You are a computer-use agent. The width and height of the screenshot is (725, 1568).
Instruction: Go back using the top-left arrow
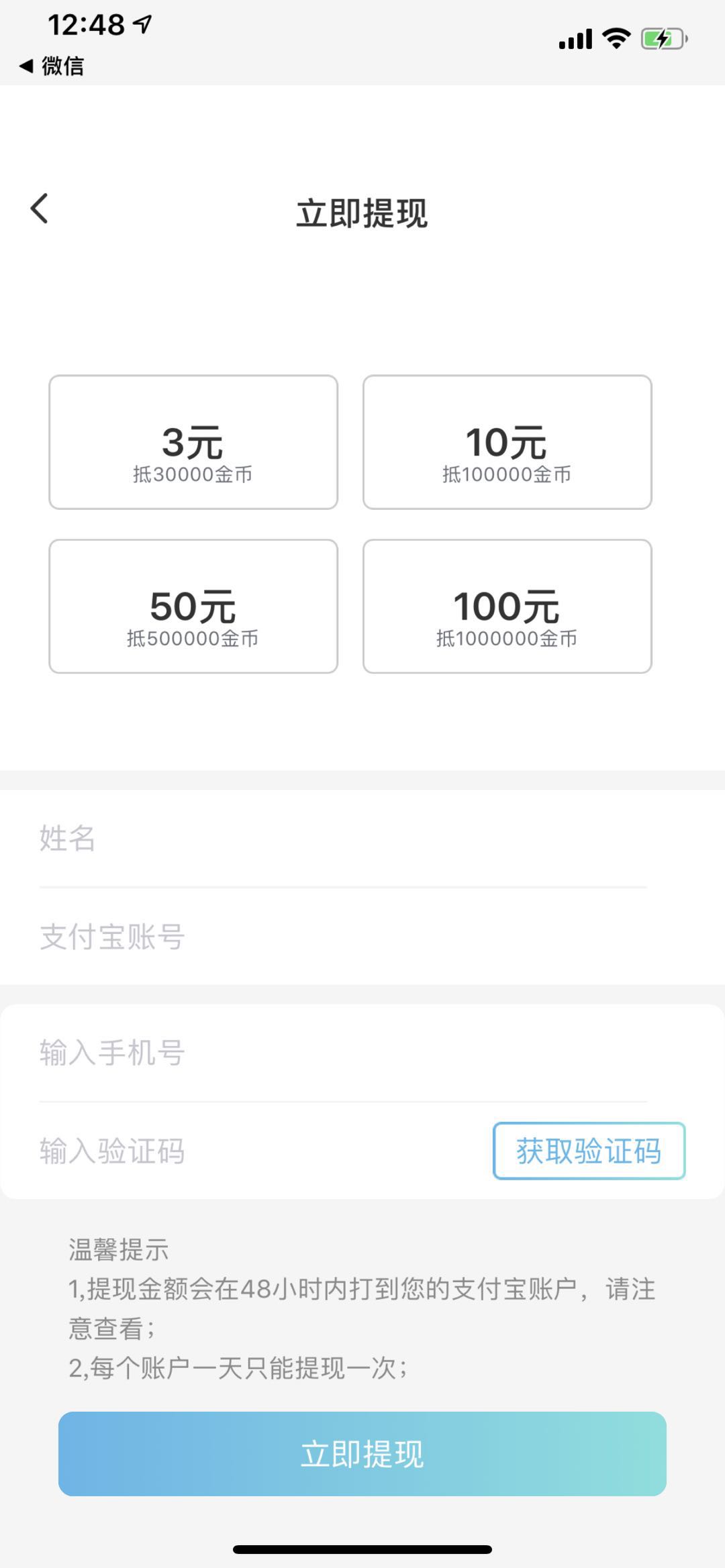point(40,209)
